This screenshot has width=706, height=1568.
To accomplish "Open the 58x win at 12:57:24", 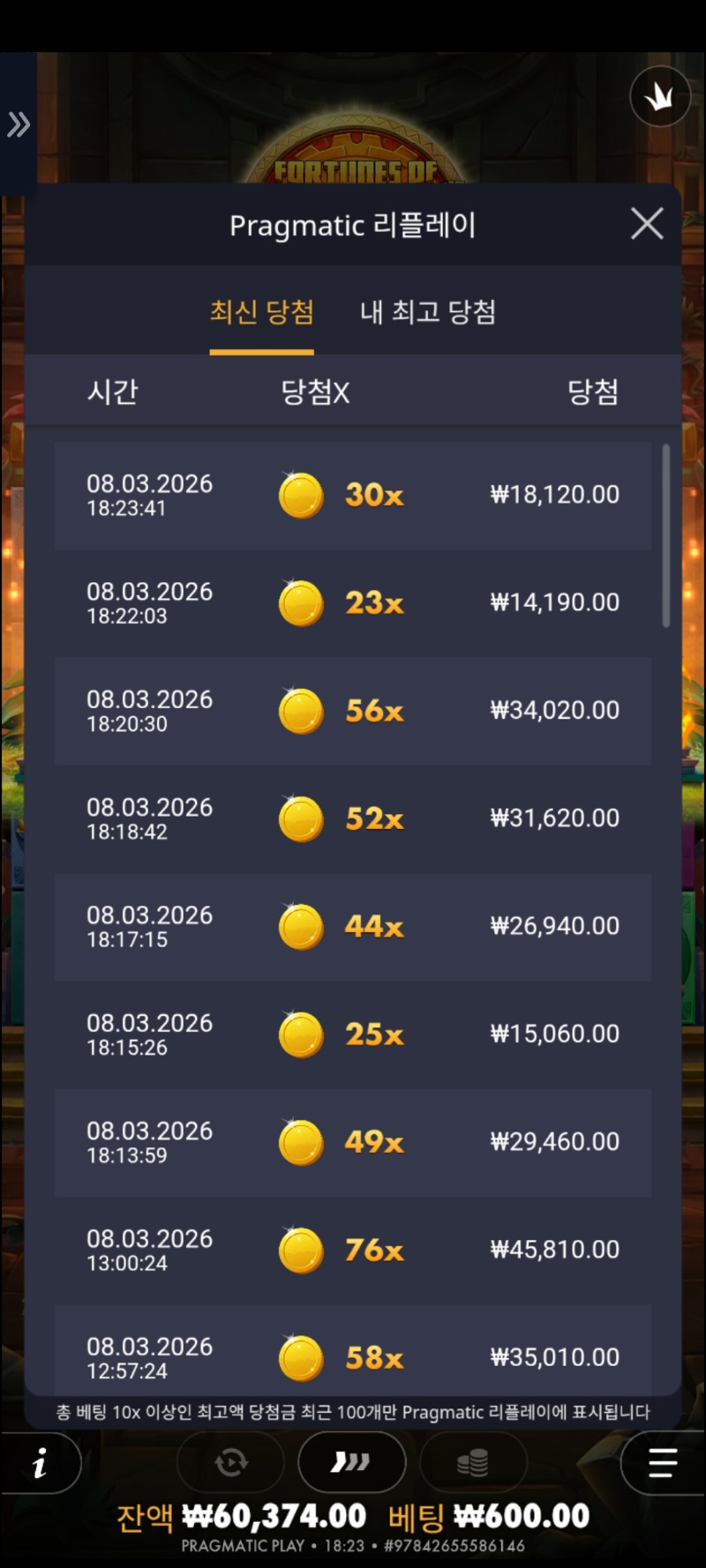I will click(353, 1354).
